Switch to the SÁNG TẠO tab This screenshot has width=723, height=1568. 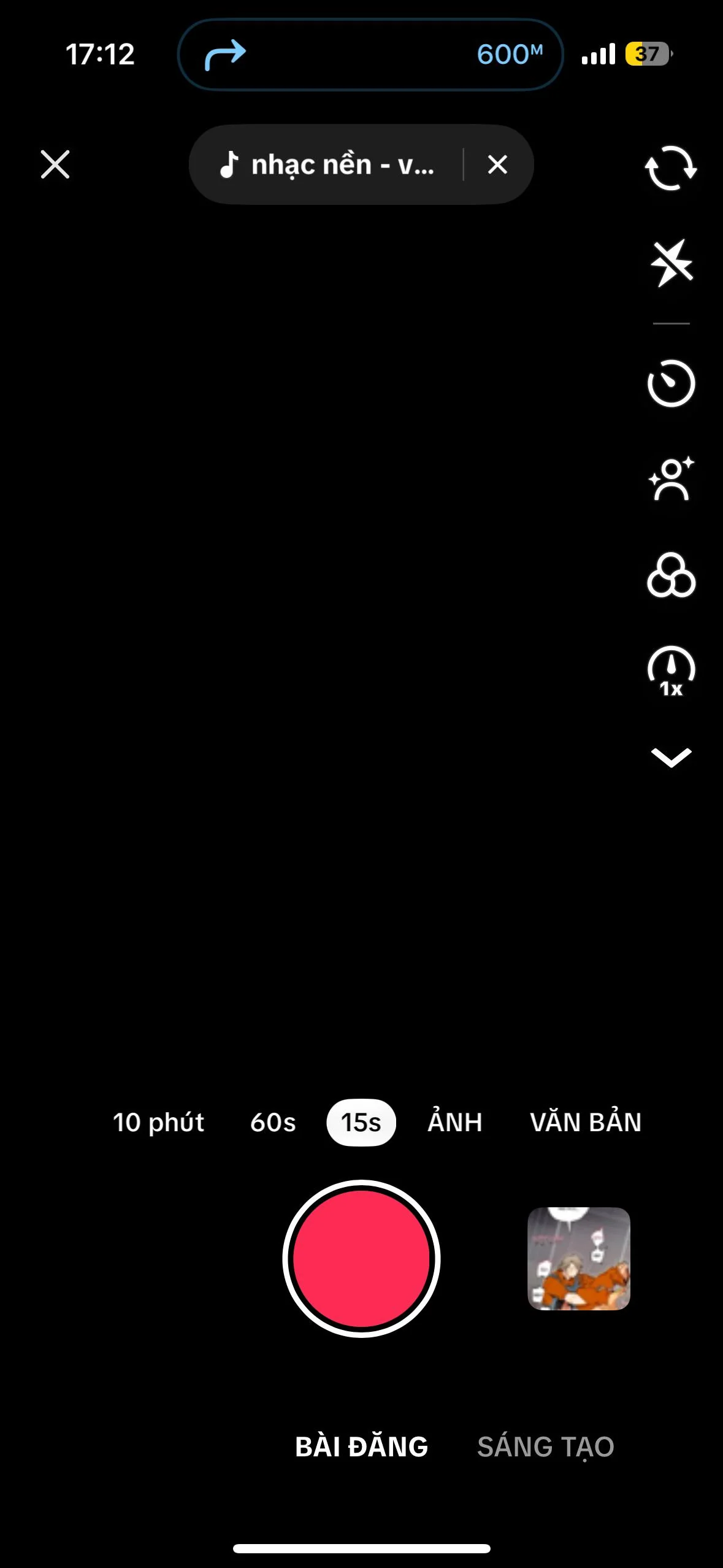coord(546,1447)
